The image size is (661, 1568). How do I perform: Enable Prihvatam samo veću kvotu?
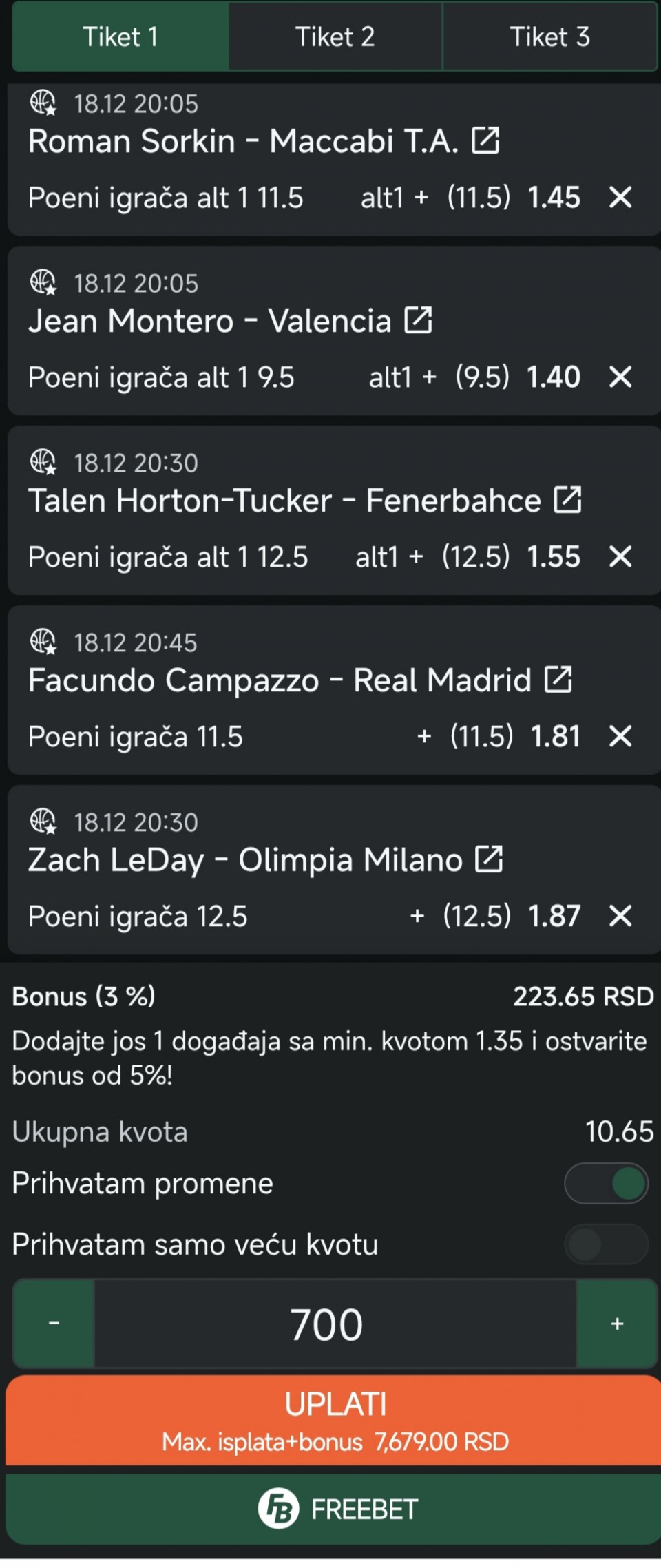coord(606,1244)
